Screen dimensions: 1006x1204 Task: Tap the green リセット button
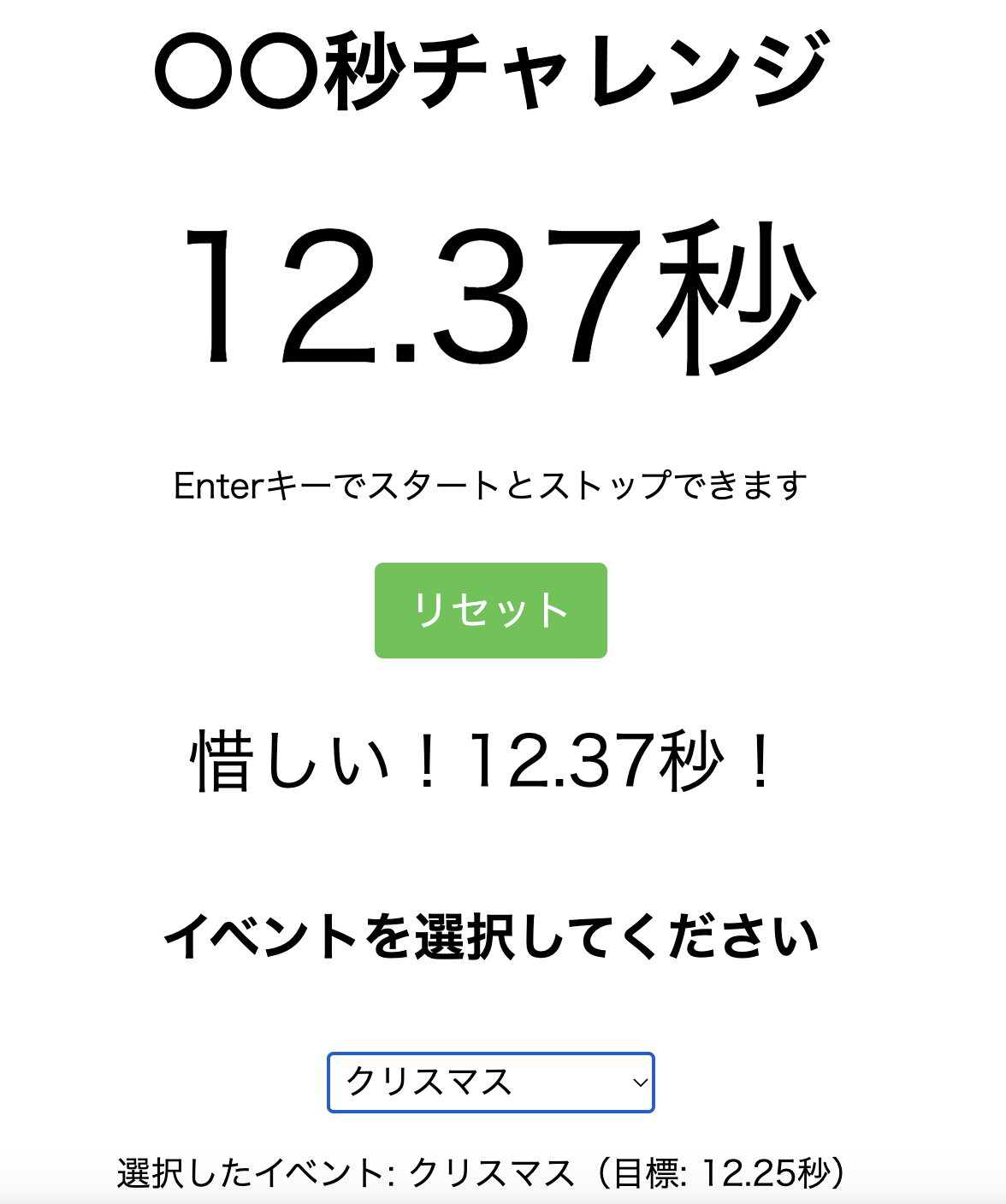tap(490, 611)
